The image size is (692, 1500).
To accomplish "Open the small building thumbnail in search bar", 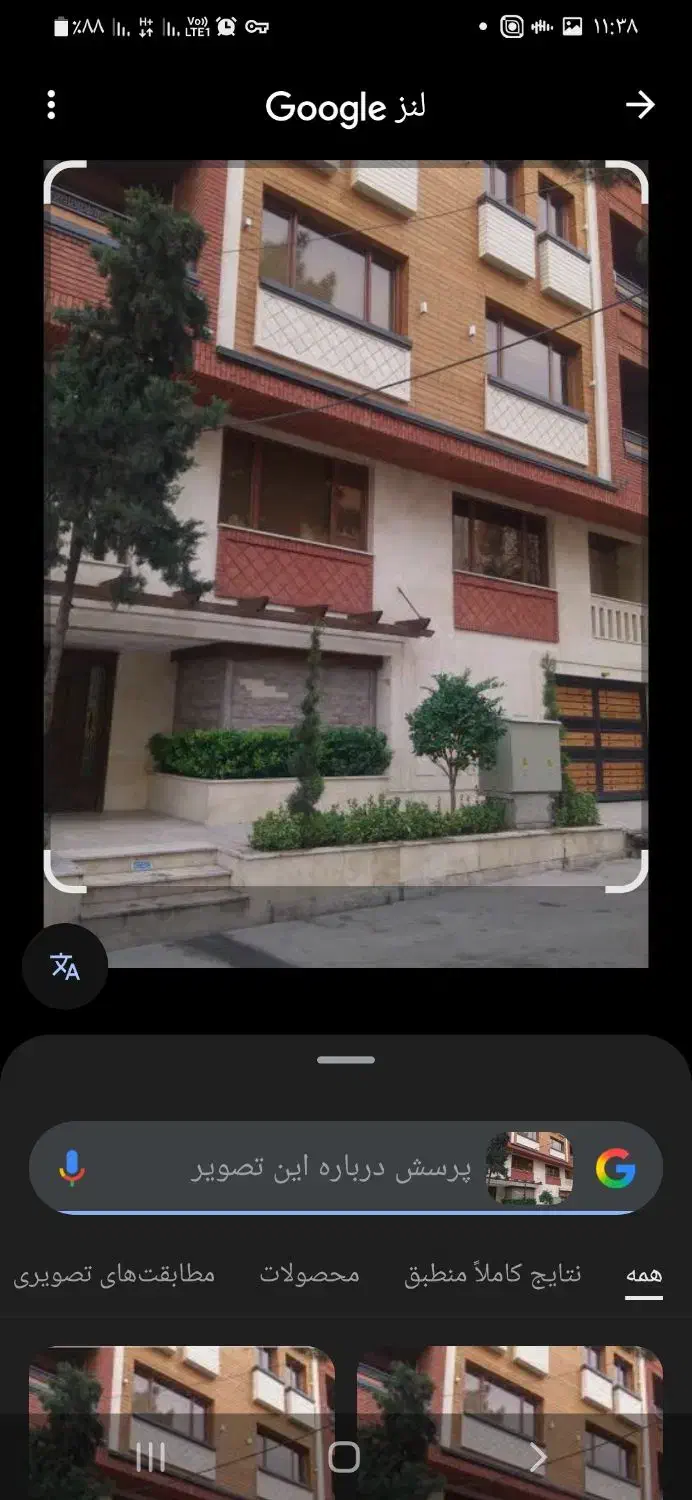I will (529, 1168).
